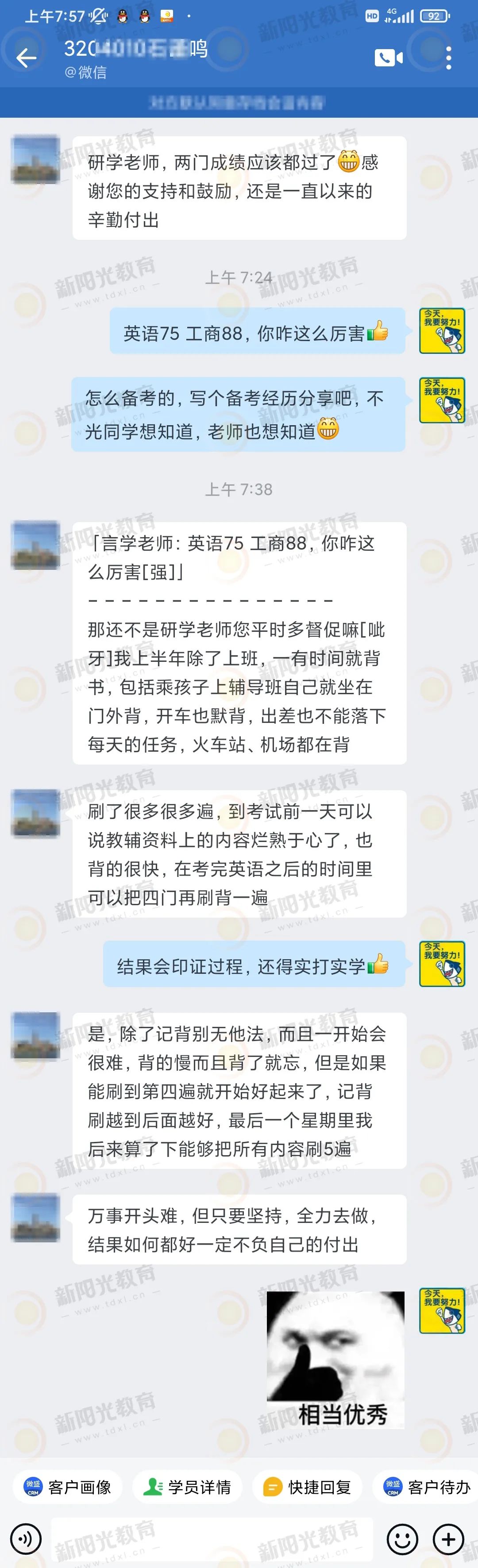The width and height of the screenshot is (478, 1568).
Task: Tap the contact's avatar beside 万事开头难 message
Action: 36,1218
